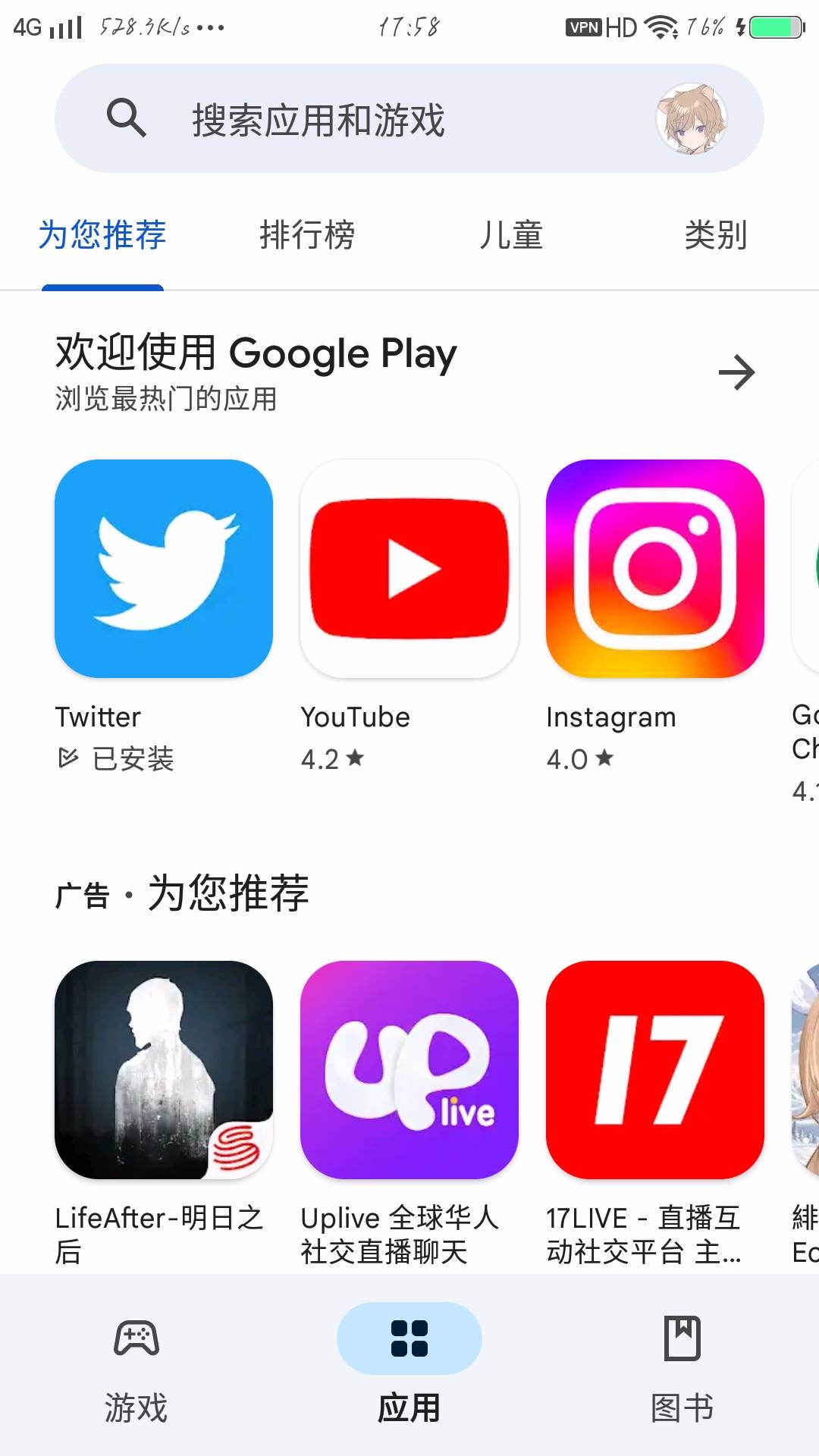Select the 应用 bottom tab
The height and width of the screenshot is (1456, 819).
click(409, 1365)
